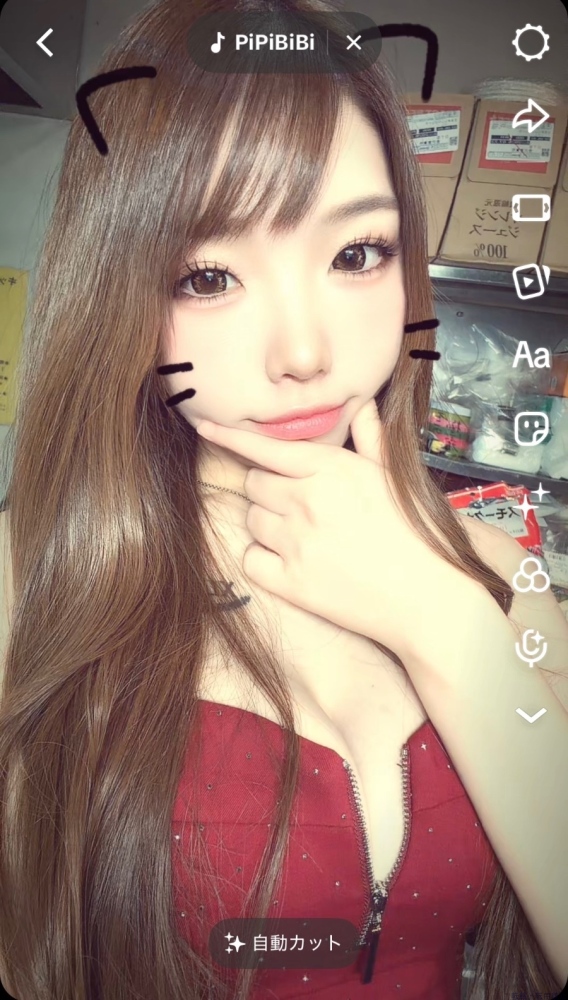
Task: Open the stickers panel
Action: click(531, 428)
